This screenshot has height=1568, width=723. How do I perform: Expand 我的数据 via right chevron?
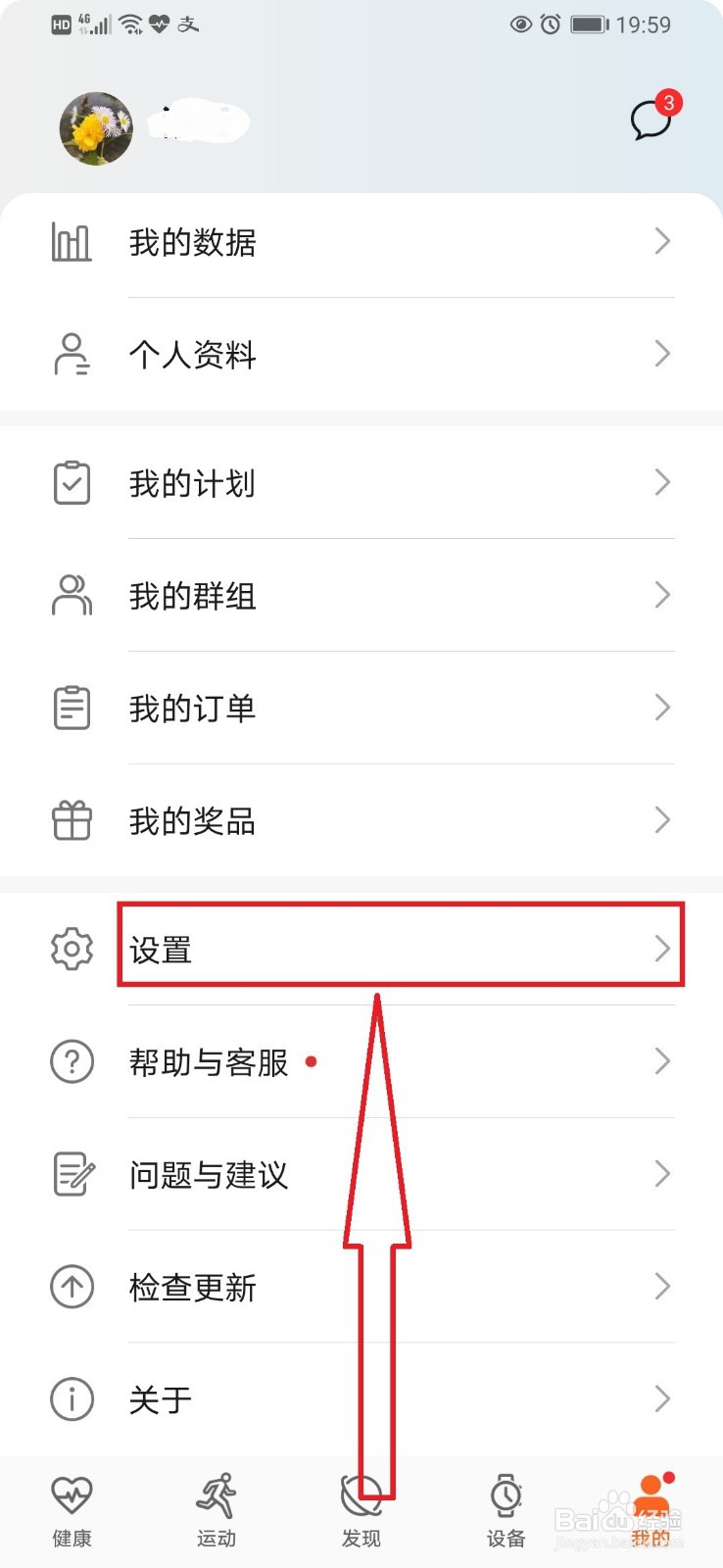[x=662, y=242]
